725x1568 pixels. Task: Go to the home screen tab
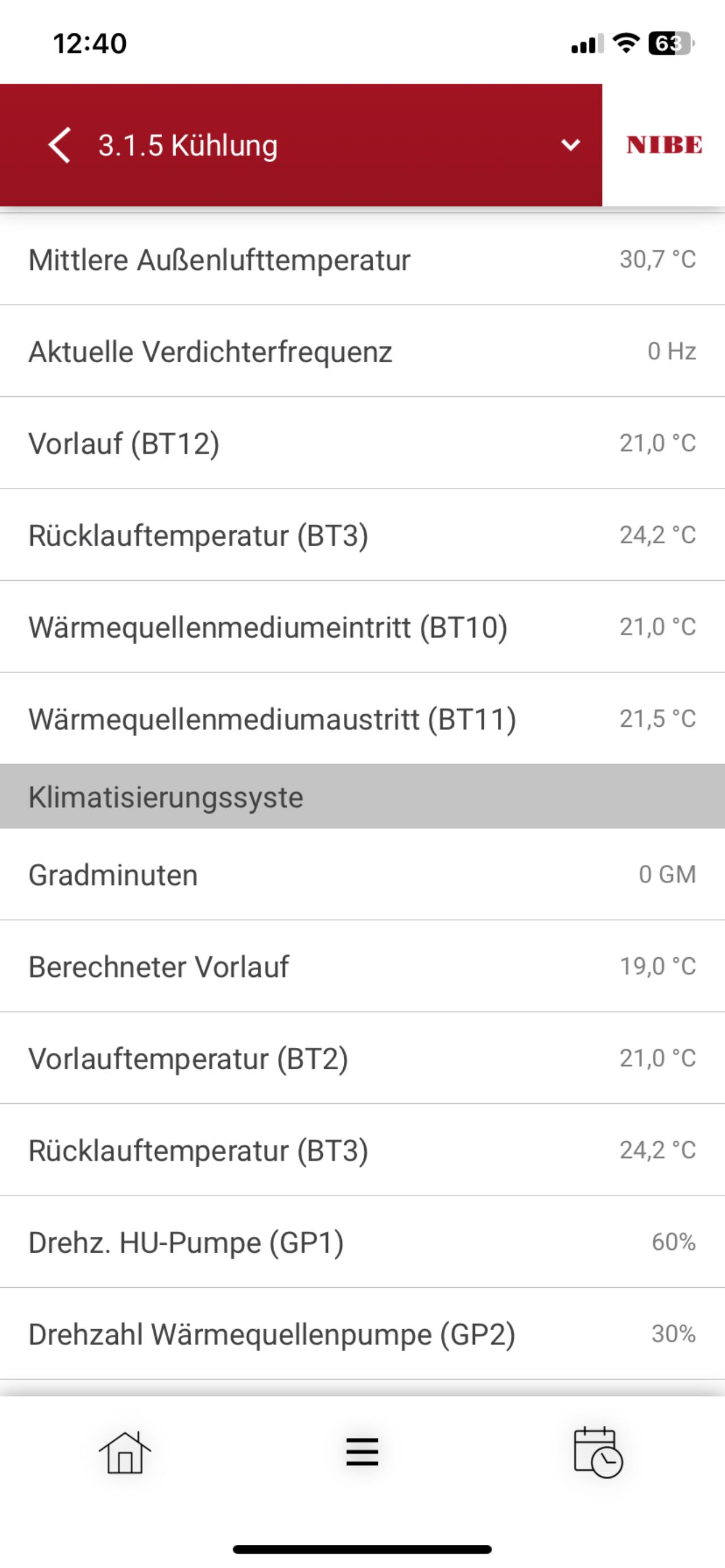pos(125,1453)
